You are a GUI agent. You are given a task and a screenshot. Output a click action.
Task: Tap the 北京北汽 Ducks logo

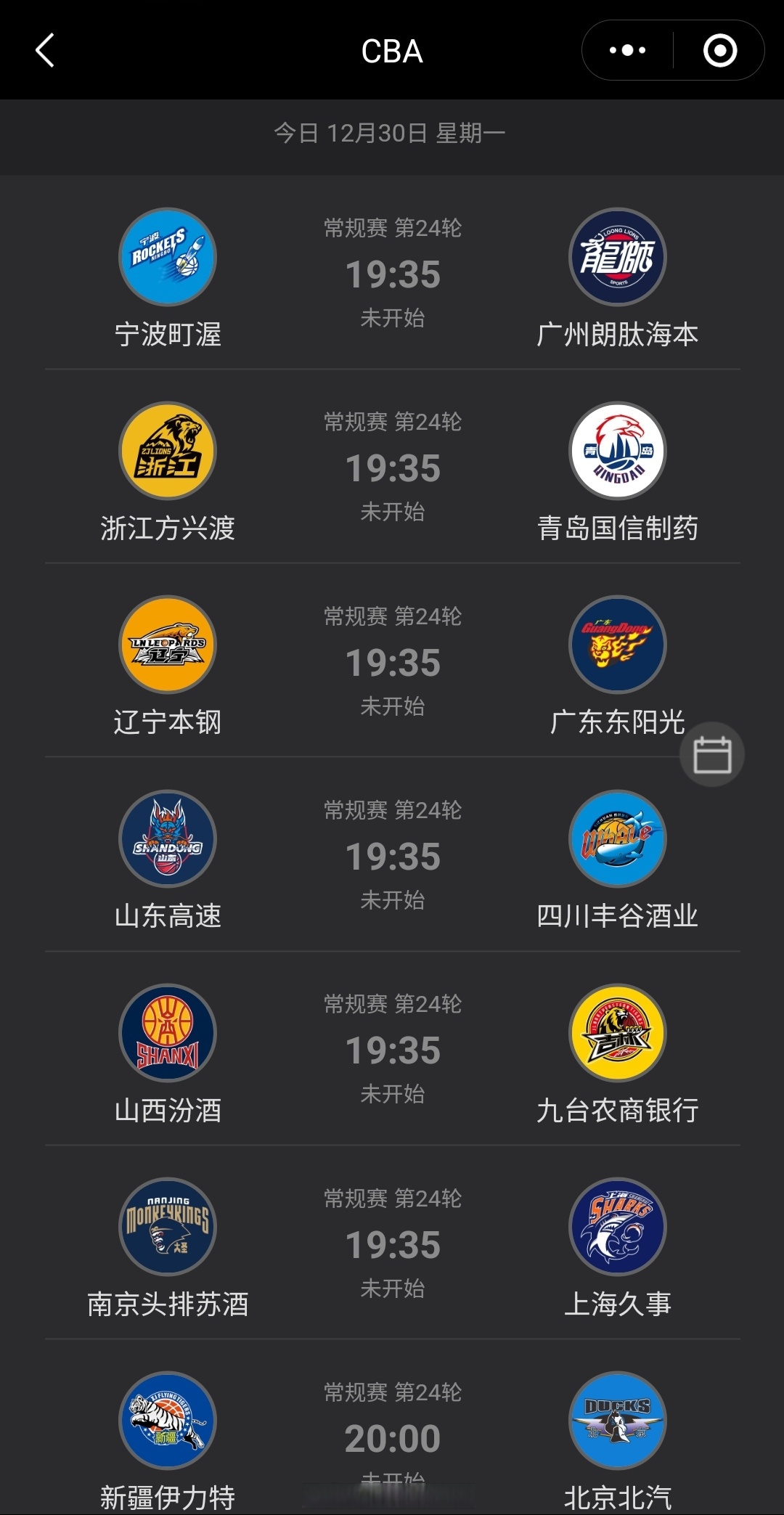(x=617, y=1421)
